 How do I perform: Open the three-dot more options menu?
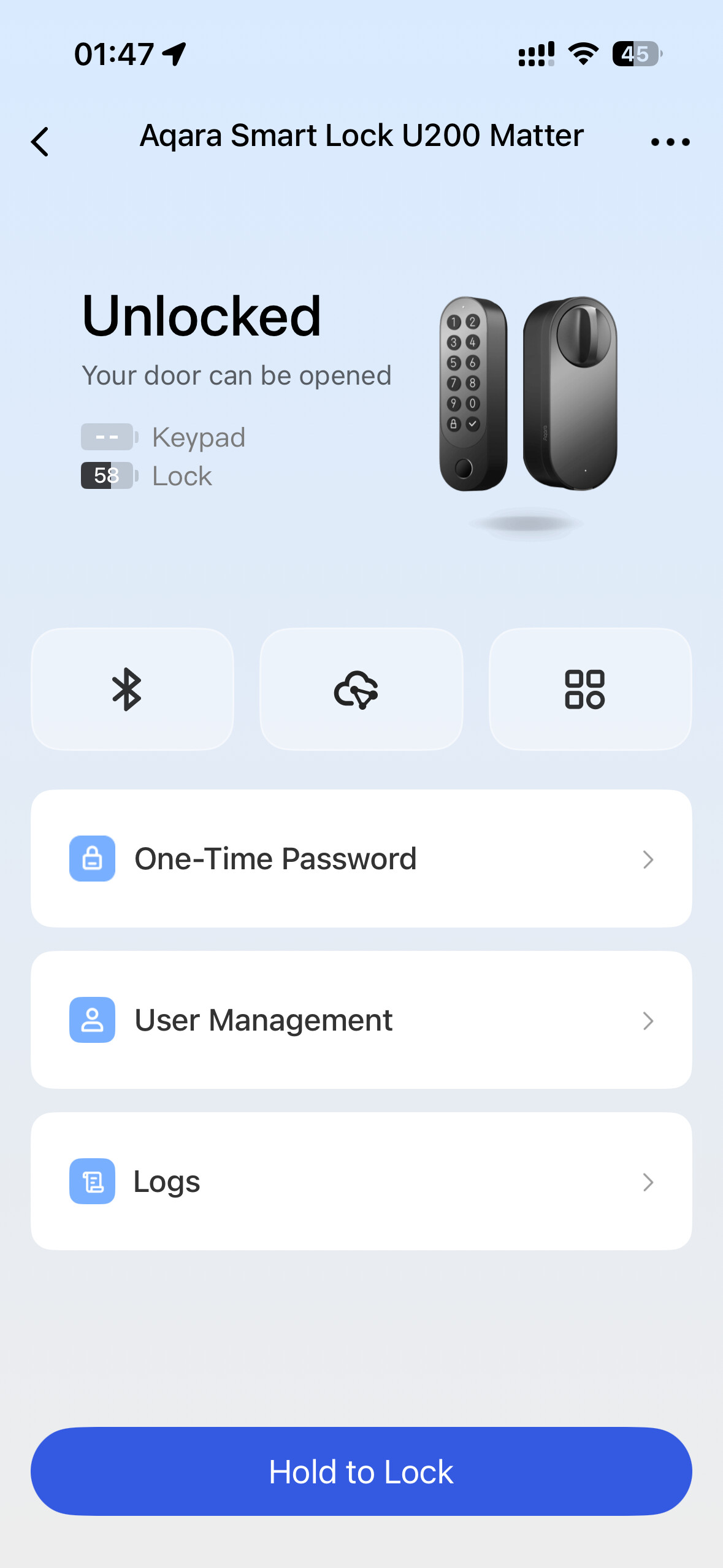coord(670,142)
